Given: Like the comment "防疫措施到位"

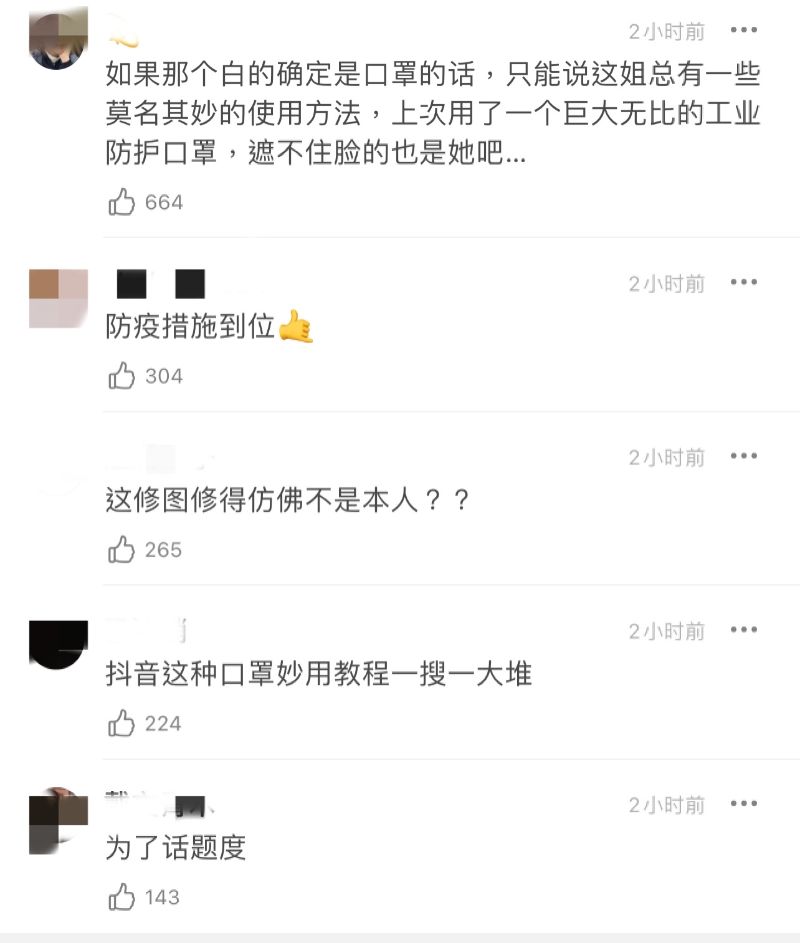Looking at the screenshot, I should [x=122, y=377].
